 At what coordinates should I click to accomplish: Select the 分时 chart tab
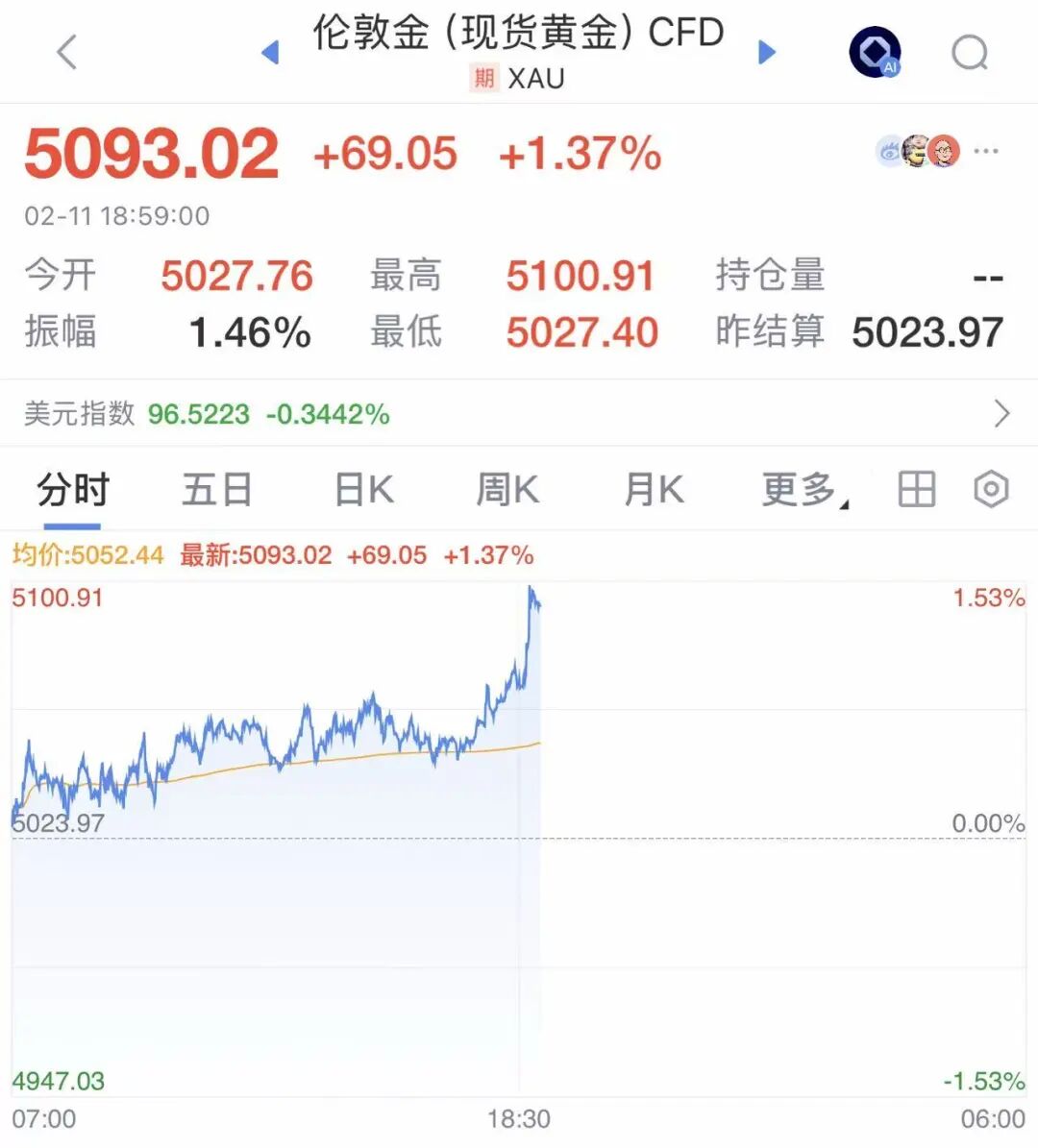click(x=73, y=490)
